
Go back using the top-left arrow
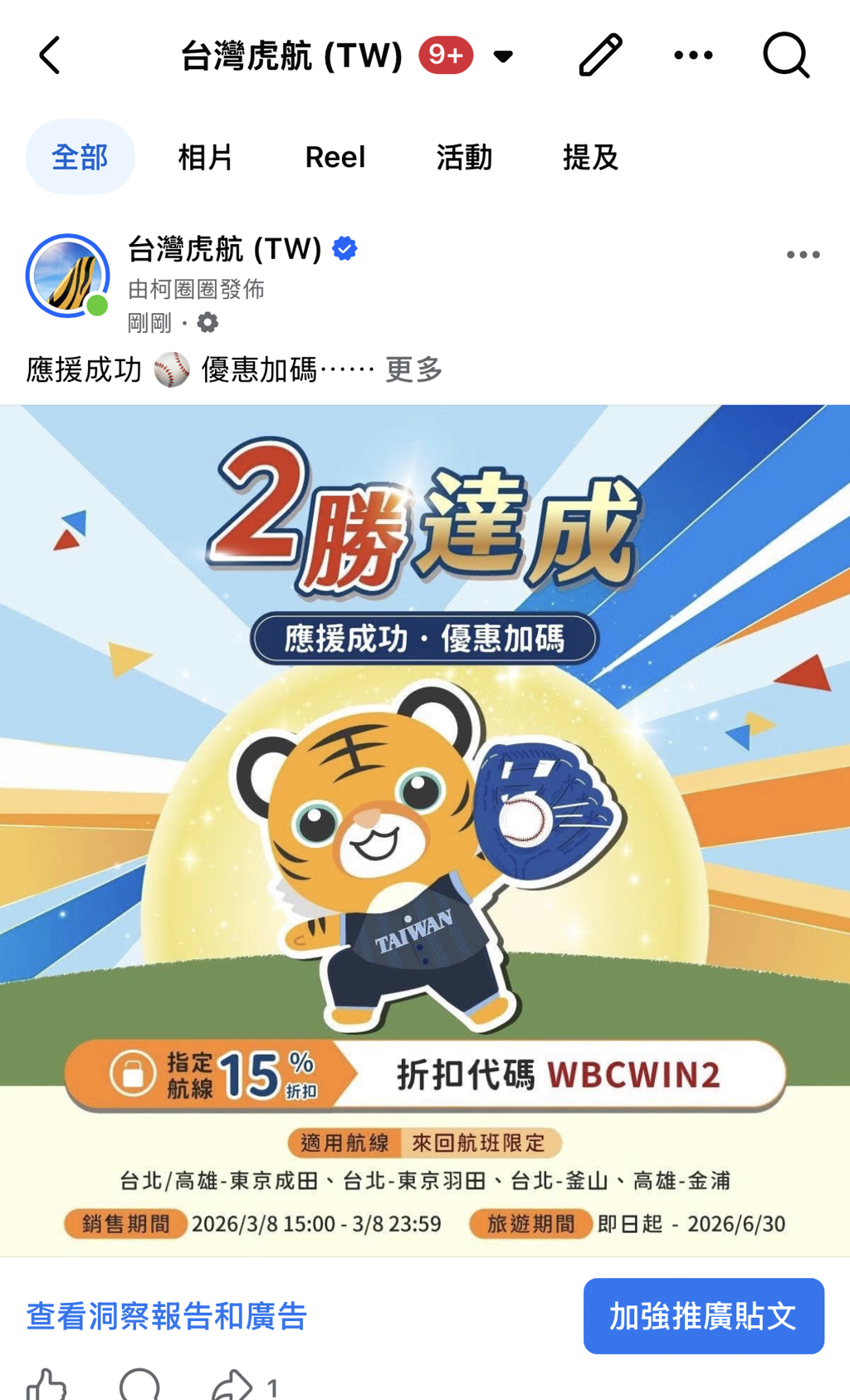click(50, 56)
